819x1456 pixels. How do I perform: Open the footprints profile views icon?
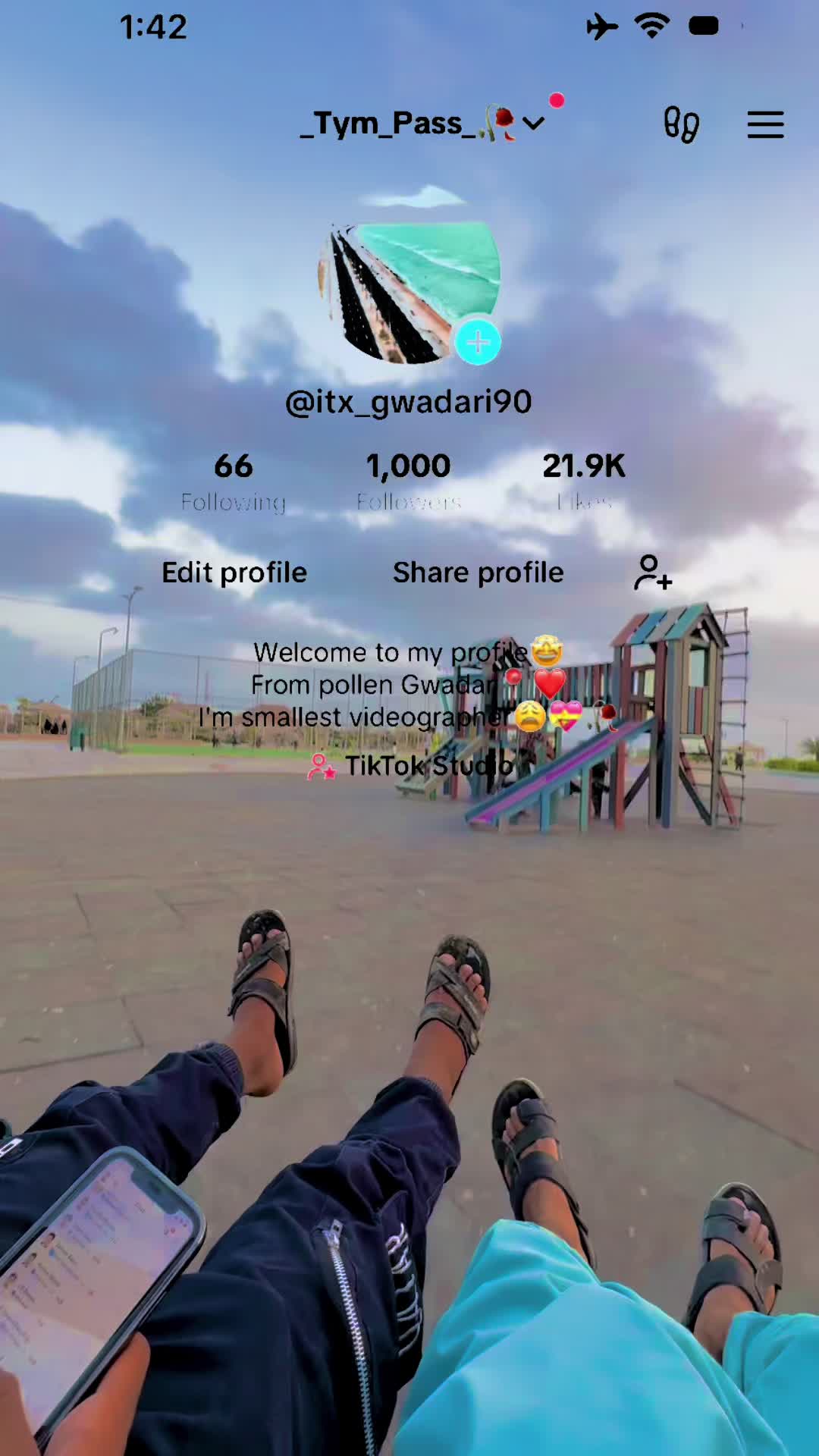(681, 124)
